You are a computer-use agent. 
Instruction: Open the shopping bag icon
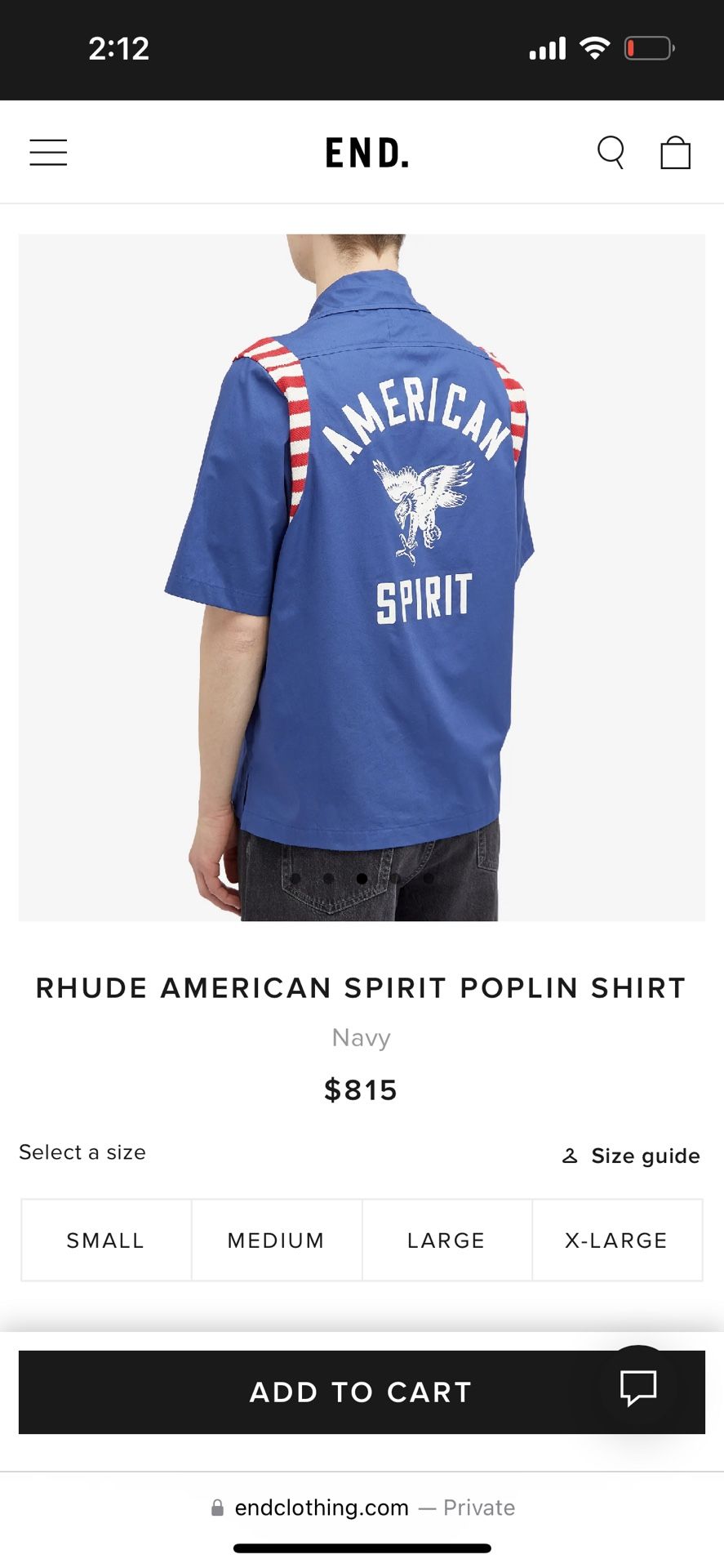(x=676, y=152)
